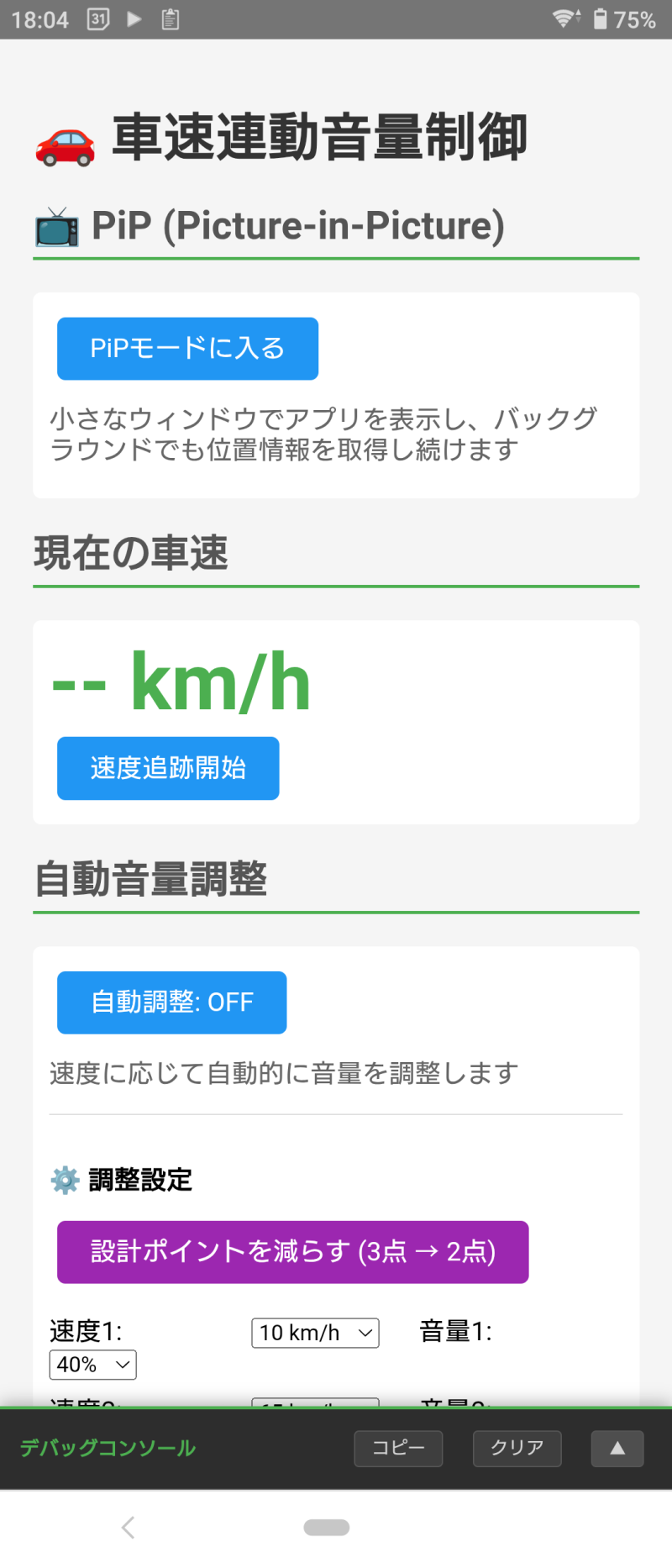
Task: Expand the debug console with the up arrow
Action: pos(617,1448)
